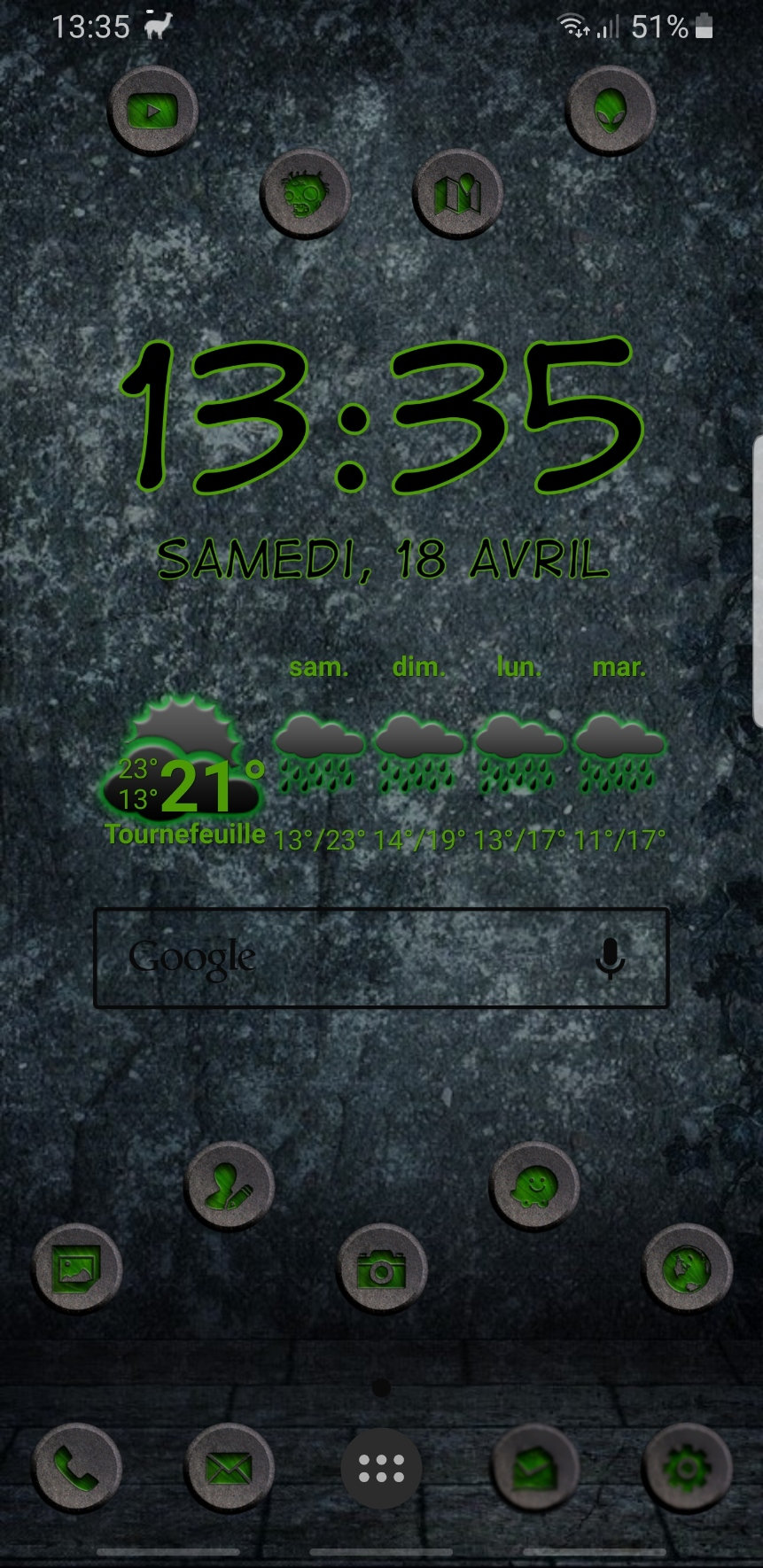This screenshot has height=1568, width=763.
Task: Open the Settings gear icon
Action: (686, 1468)
